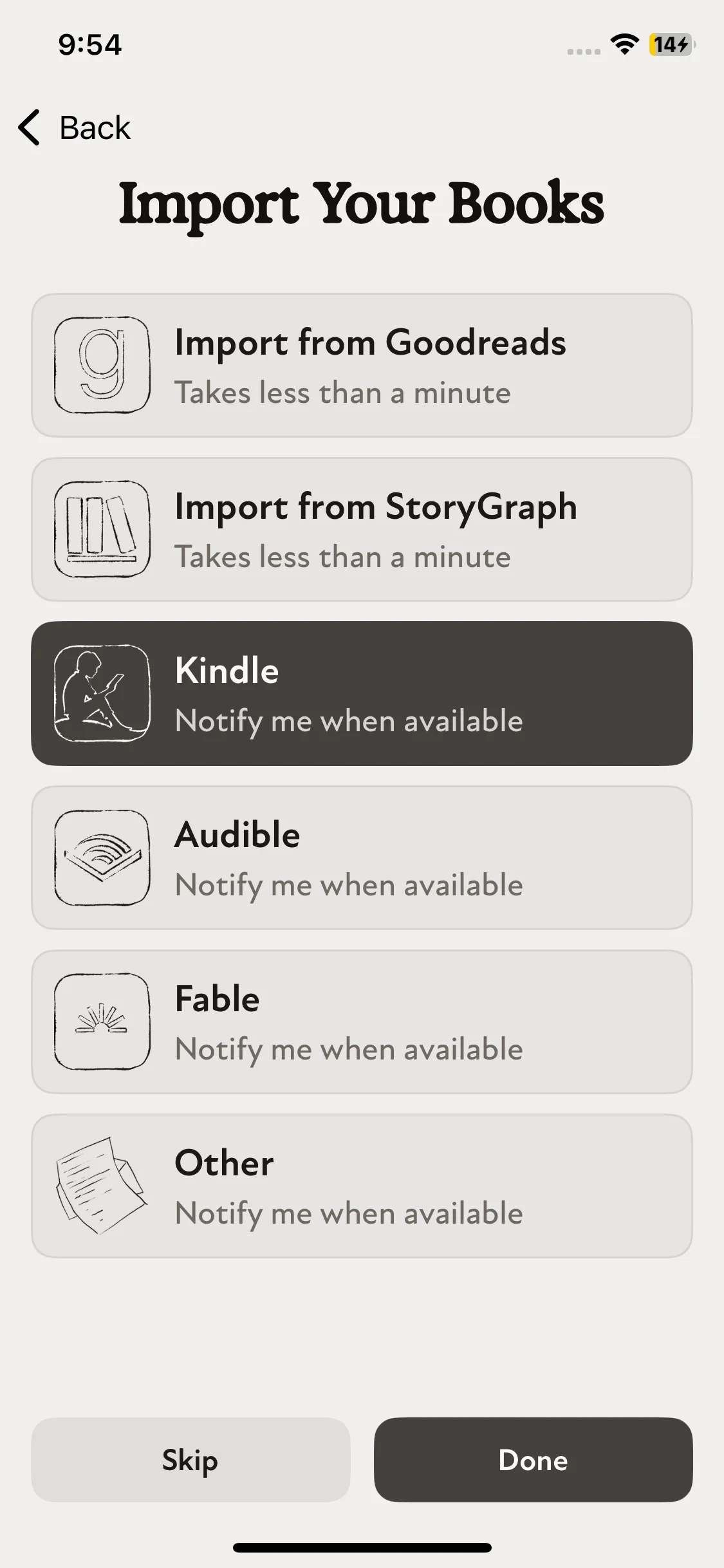Request notification for Audible import
This screenshot has width=724, height=1568.
pyautogui.click(x=362, y=858)
